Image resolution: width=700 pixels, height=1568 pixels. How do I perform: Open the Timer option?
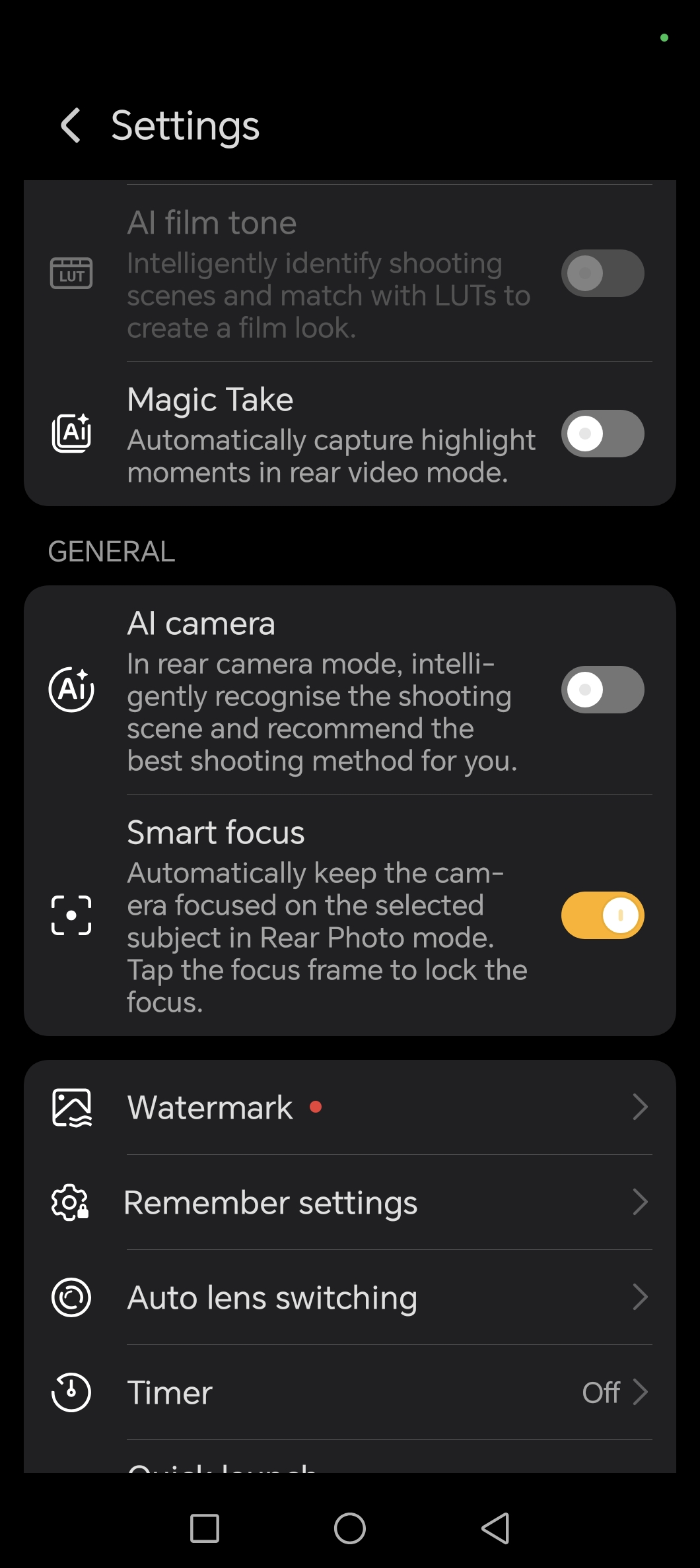(x=350, y=1392)
